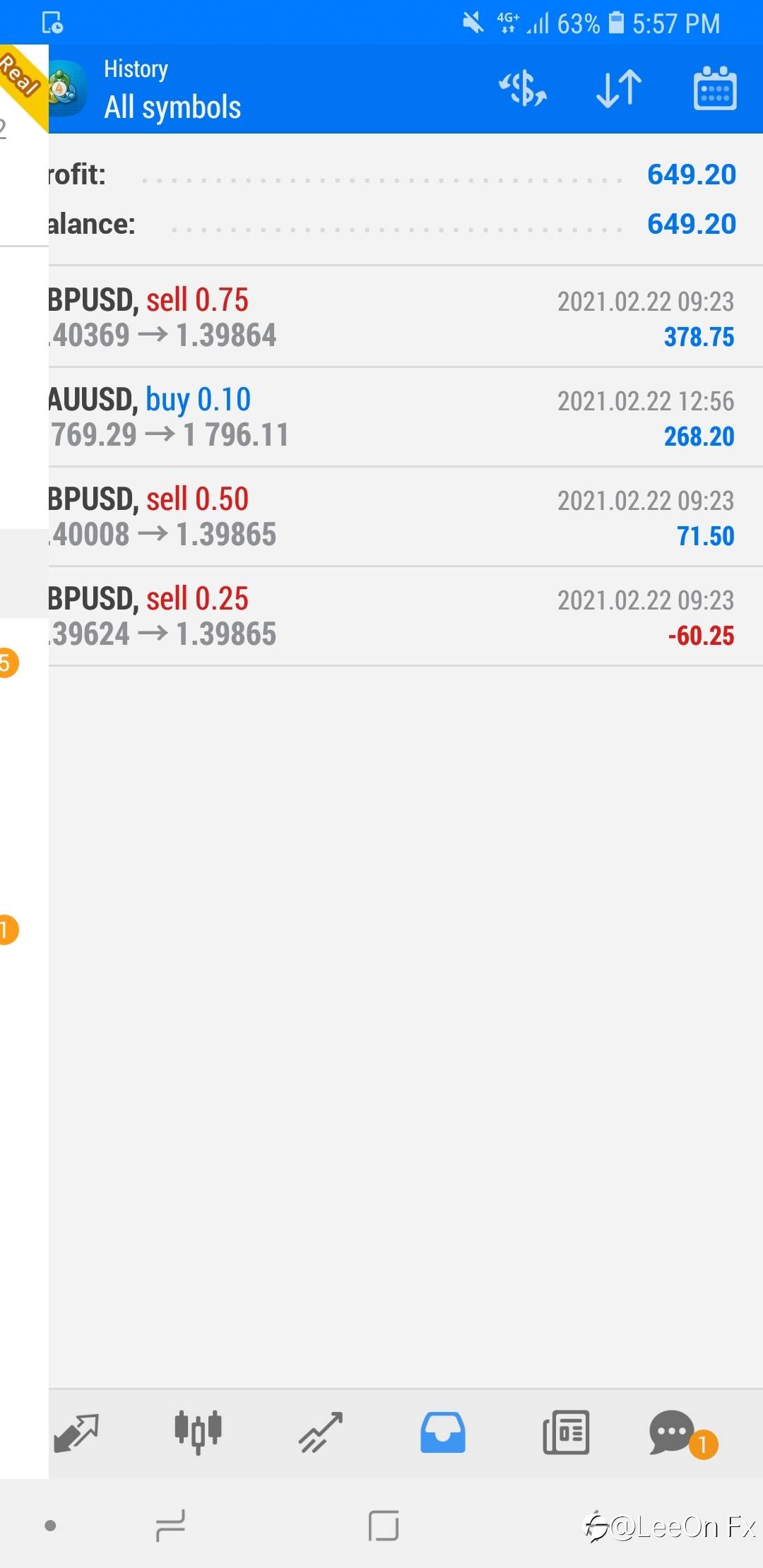This screenshot has width=763, height=1568.
Task: Tap the system recent apps button
Action: point(170,1526)
